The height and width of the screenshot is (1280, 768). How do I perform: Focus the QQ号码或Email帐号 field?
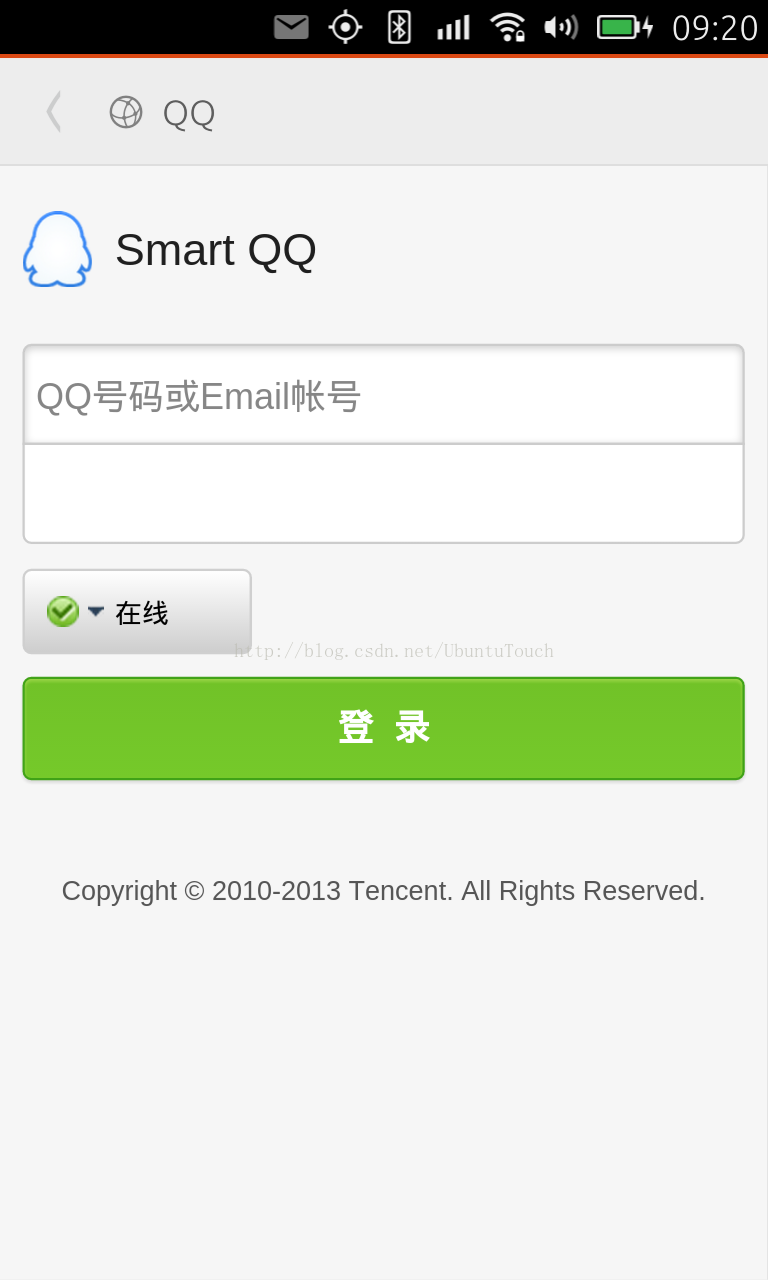pyautogui.click(x=383, y=396)
